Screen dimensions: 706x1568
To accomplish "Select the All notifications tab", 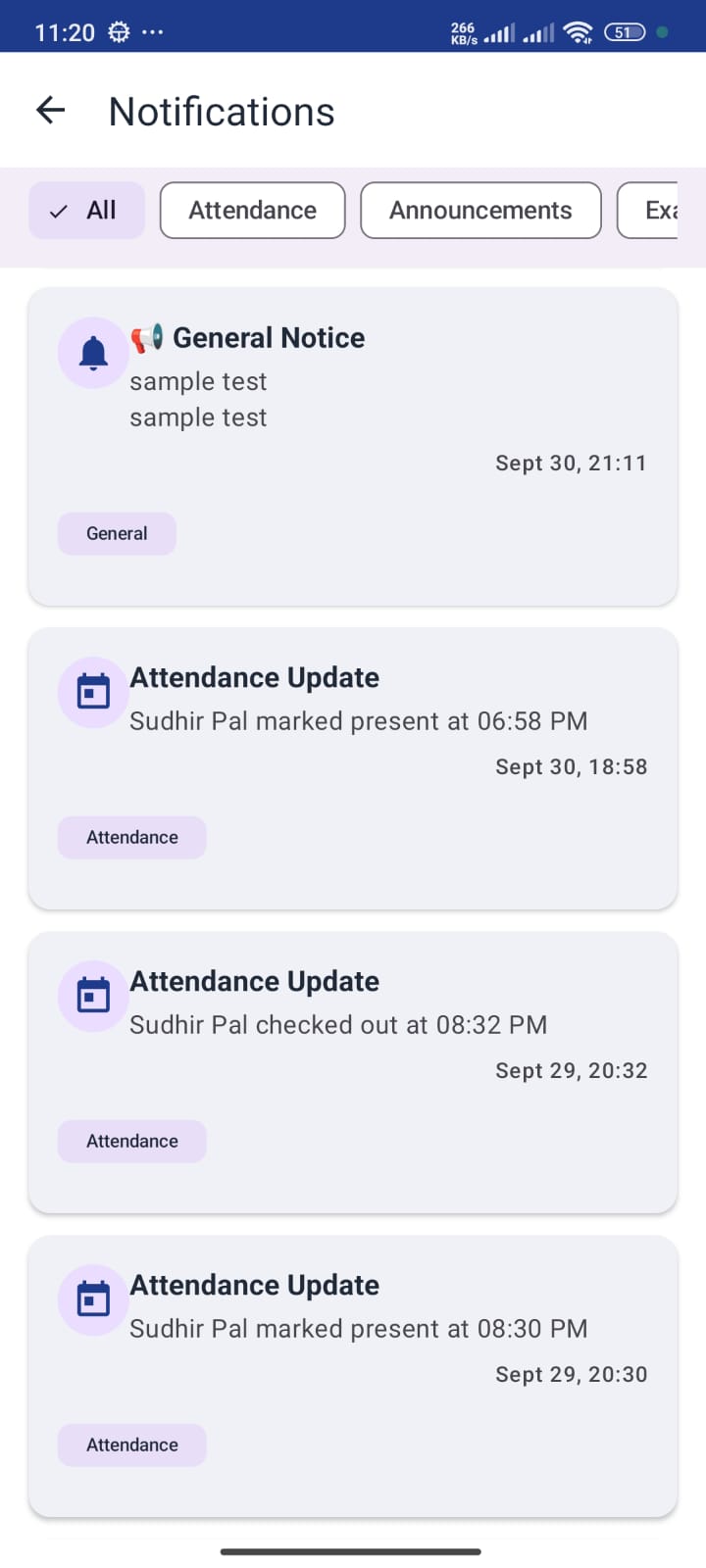I will 86,210.
